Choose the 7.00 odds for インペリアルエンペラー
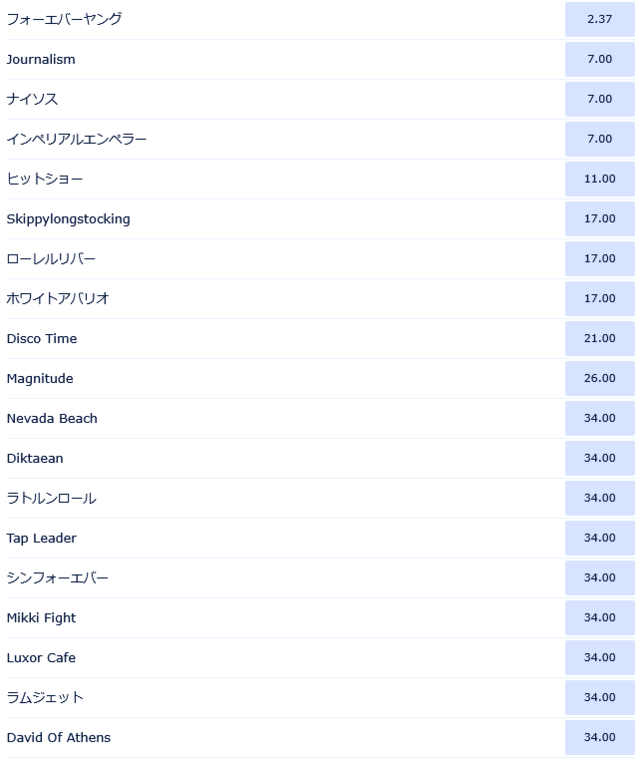The image size is (640, 758). pos(600,139)
